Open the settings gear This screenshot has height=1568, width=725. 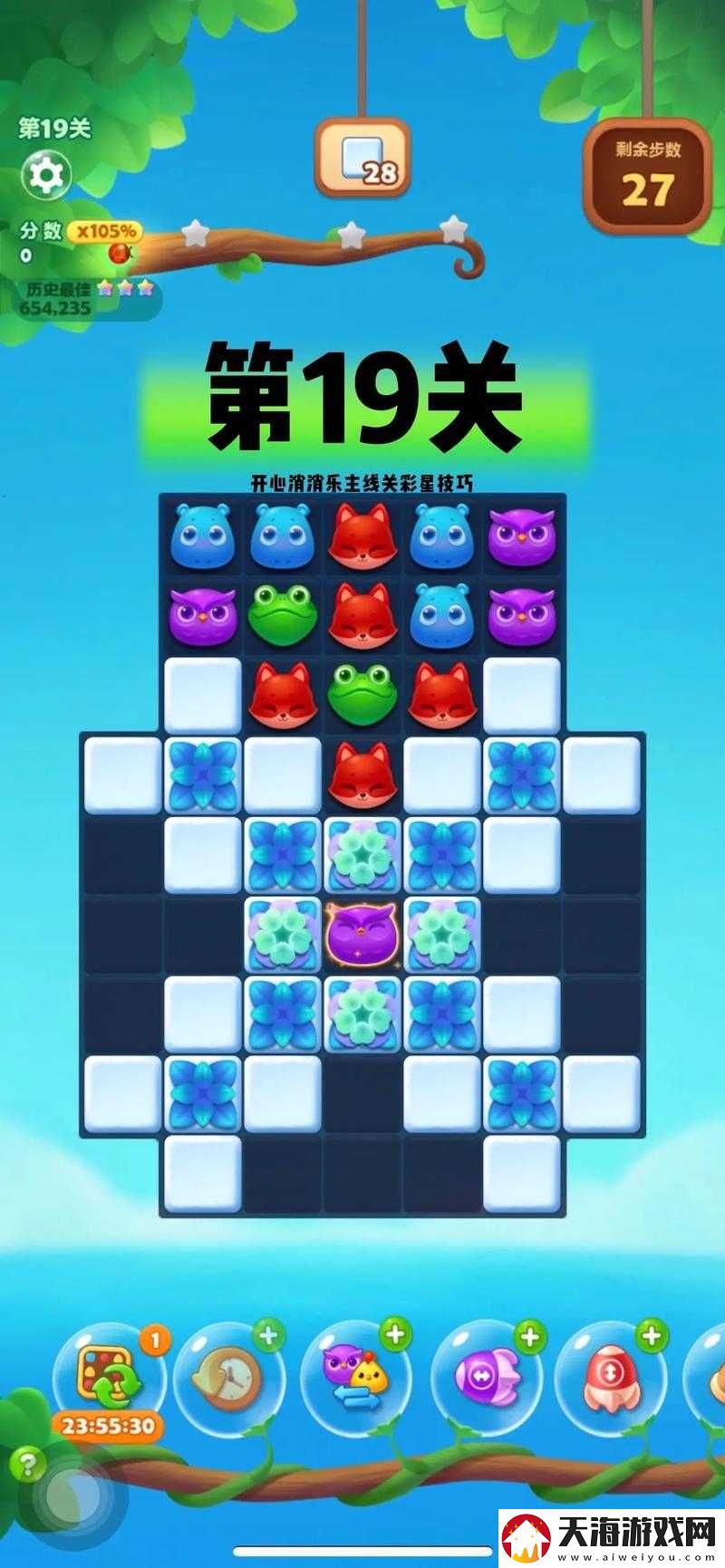click(x=45, y=174)
